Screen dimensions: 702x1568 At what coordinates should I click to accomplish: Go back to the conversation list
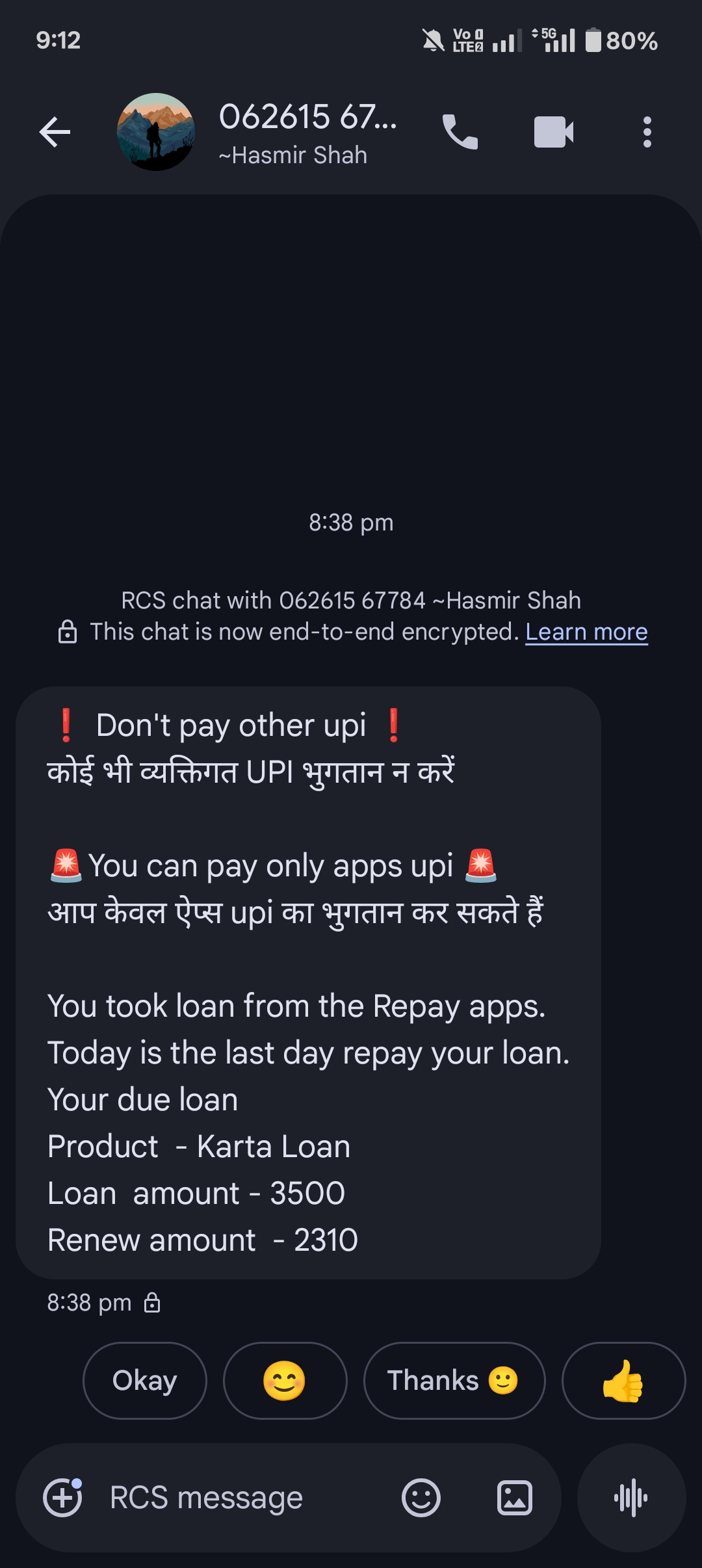(x=55, y=133)
